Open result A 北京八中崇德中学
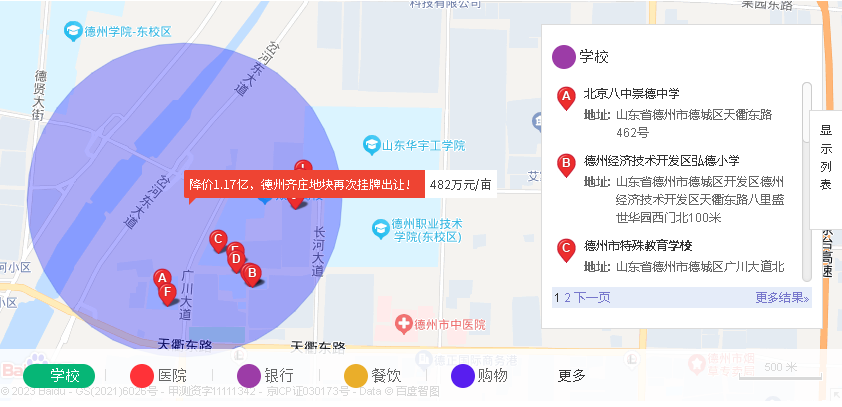The image size is (842, 407). [631, 94]
